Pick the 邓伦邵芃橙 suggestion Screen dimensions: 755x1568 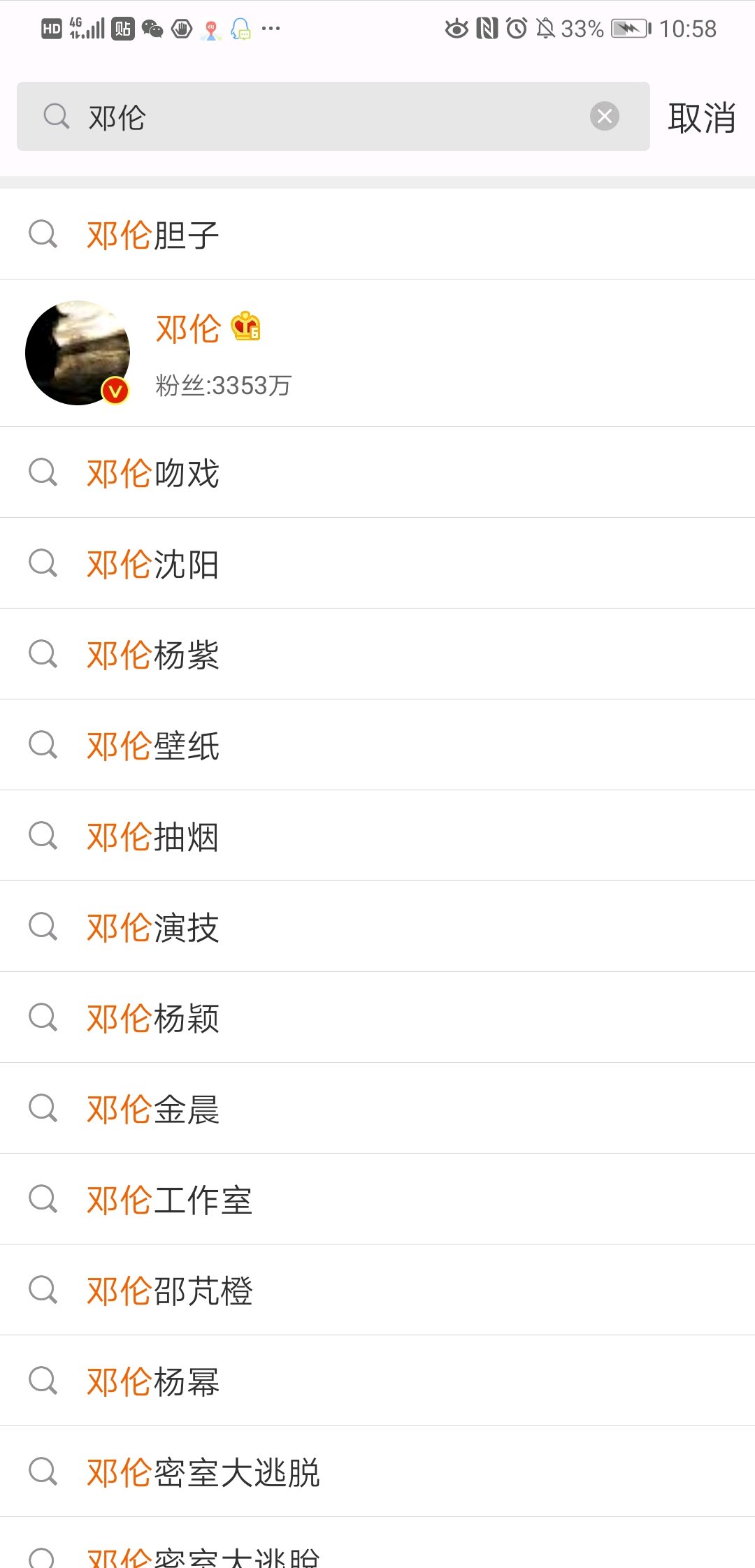(x=377, y=1290)
